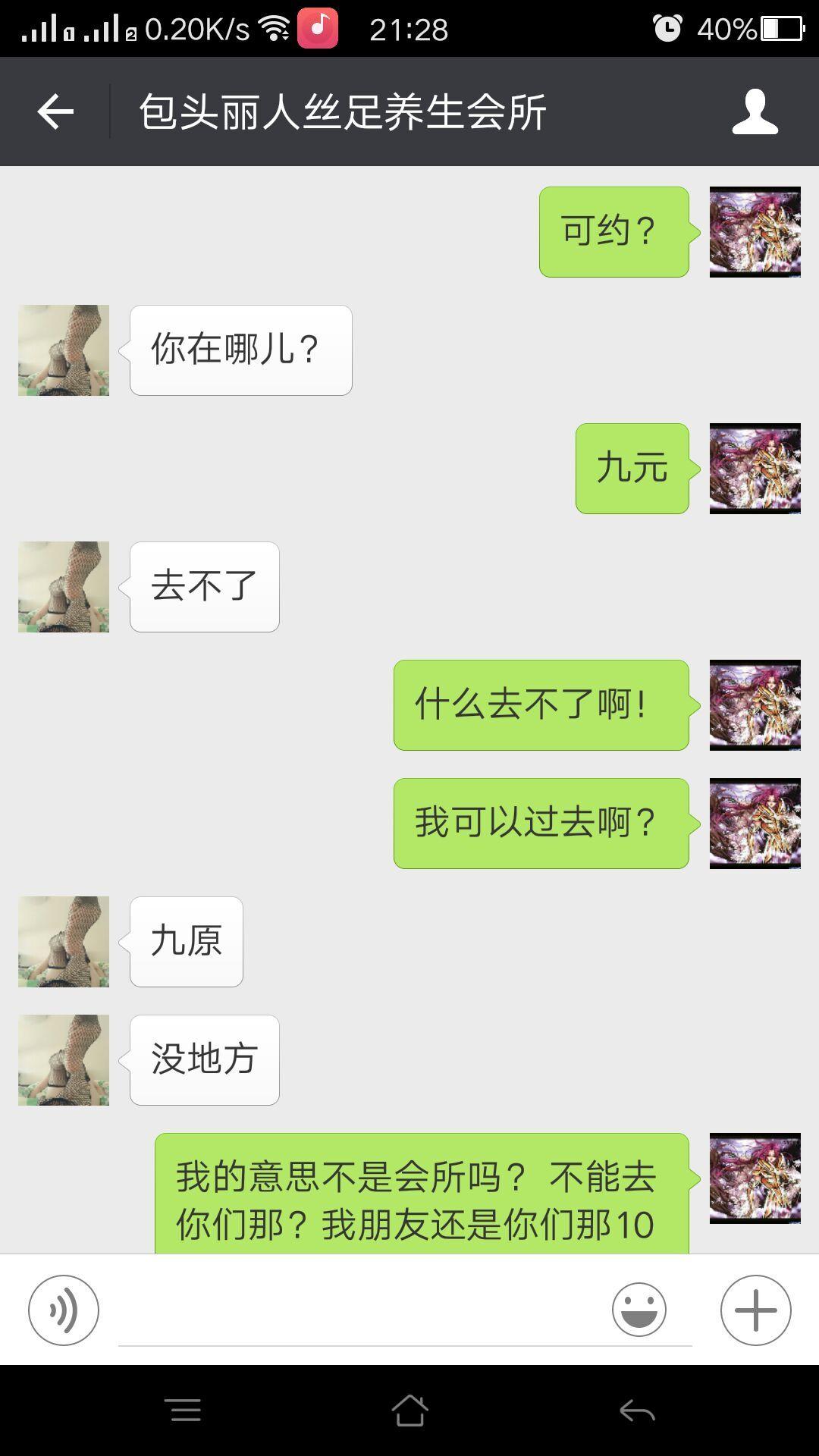The width and height of the screenshot is (819, 1456).
Task: Tap the system home button
Action: point(409,1410)
